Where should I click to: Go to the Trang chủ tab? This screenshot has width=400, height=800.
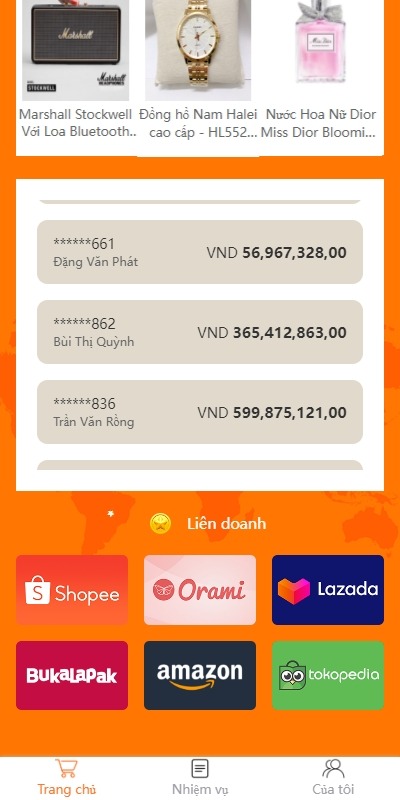click(x=67, y=778)
